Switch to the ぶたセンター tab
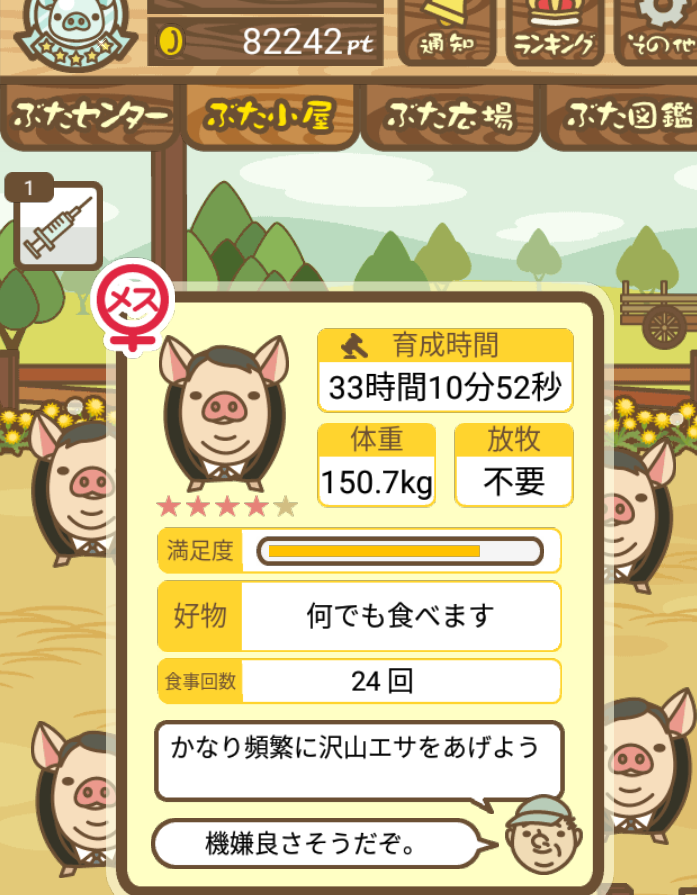Viewport: 697px width, 895px height. pos(90,117)
